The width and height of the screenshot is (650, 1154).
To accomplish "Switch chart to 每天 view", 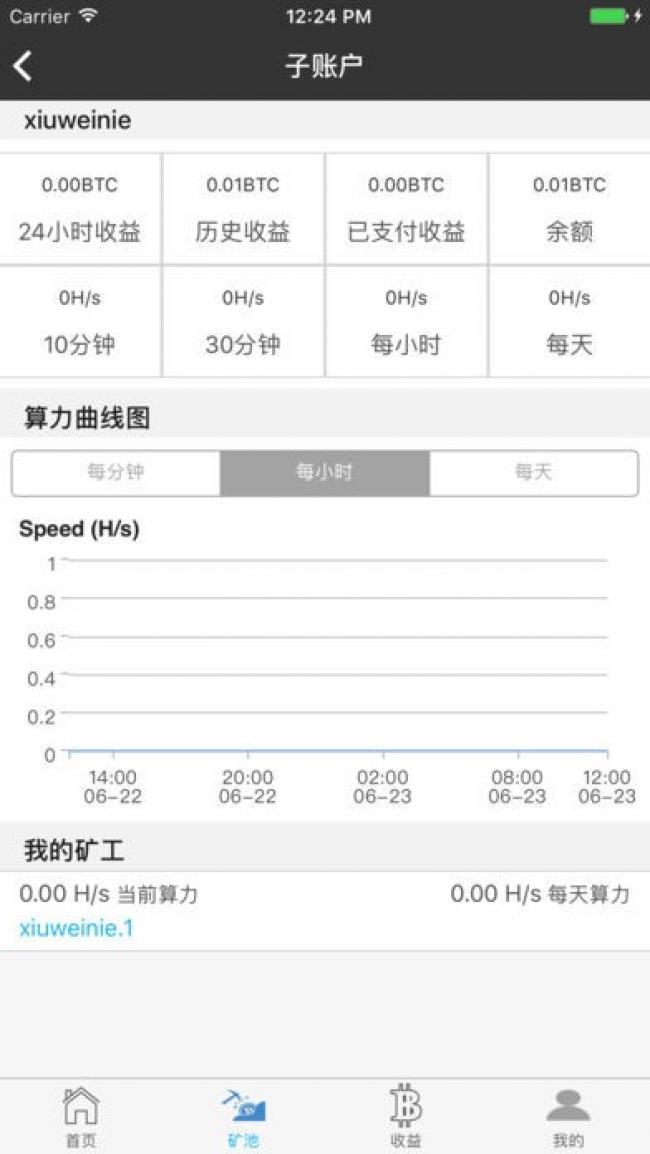I will pos(534,472).
